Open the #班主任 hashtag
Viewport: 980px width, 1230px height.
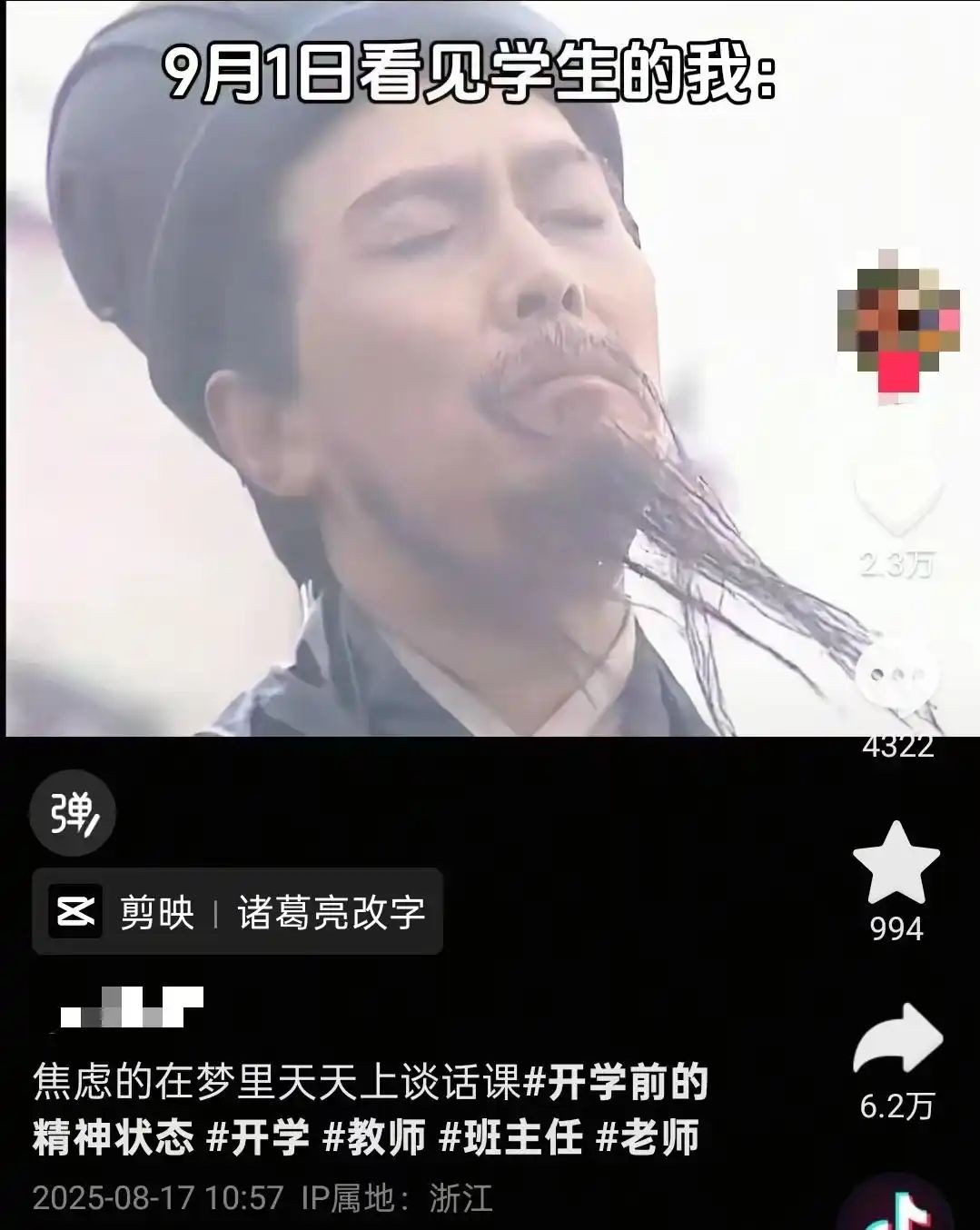510,1137
